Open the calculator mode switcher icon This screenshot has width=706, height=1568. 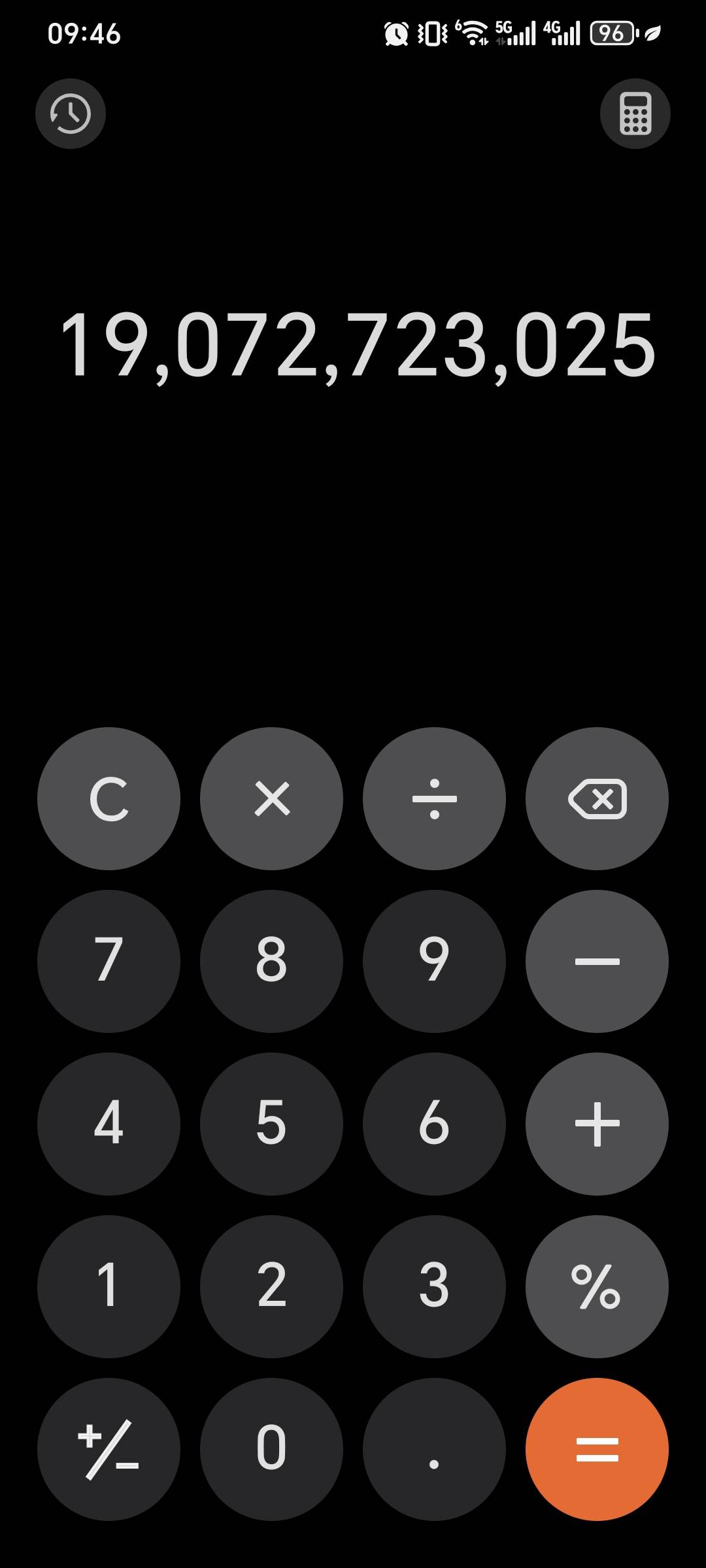pos(635,114)
